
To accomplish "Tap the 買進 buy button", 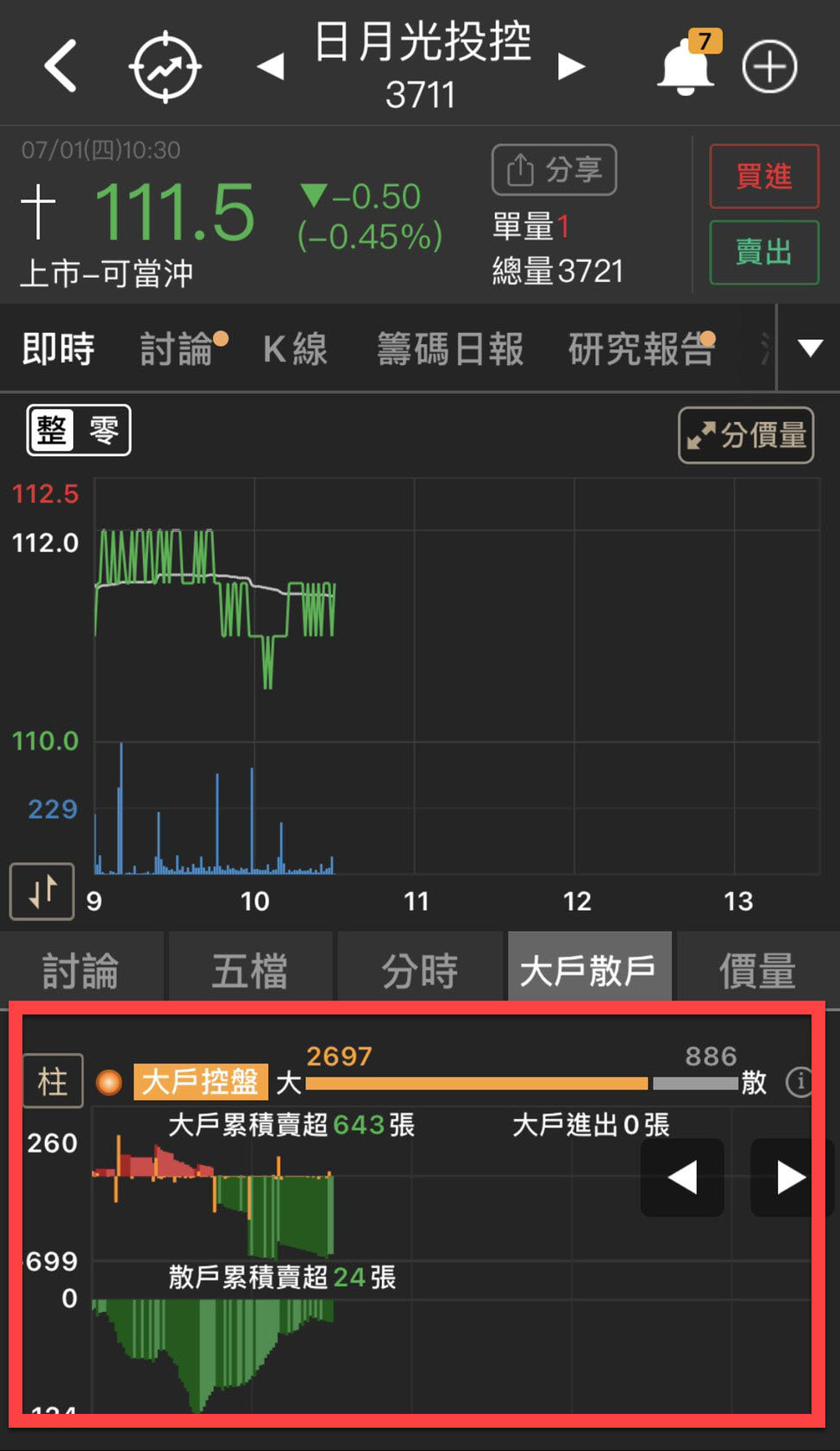I will tap(763, 176).
